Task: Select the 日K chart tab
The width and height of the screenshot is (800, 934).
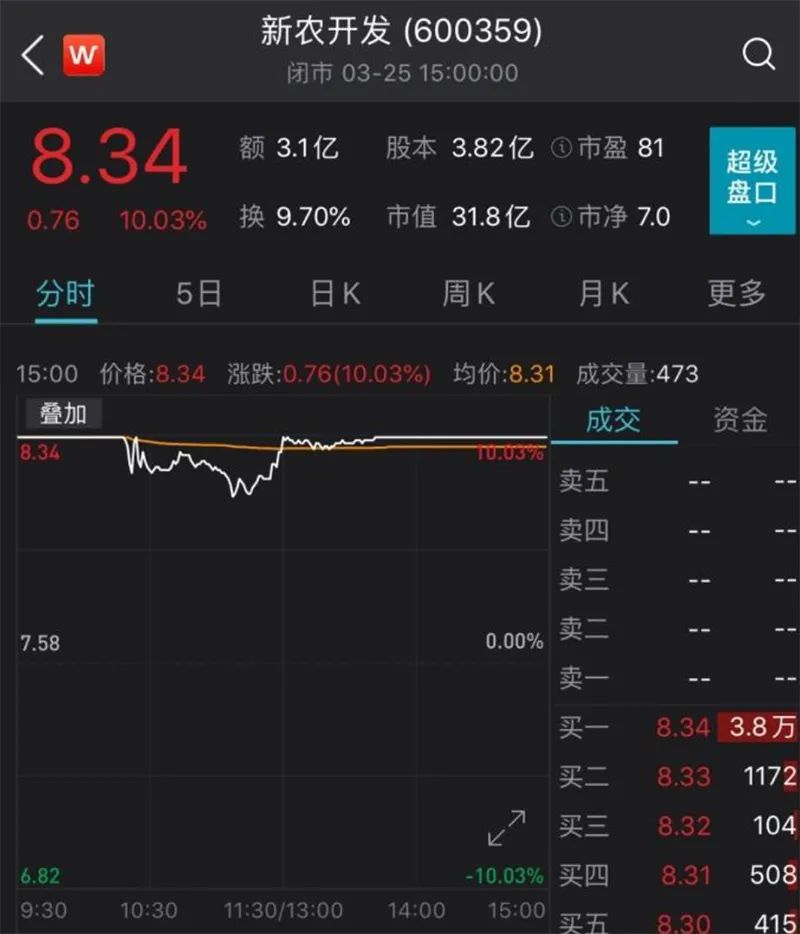Action: tap(335, 294)
